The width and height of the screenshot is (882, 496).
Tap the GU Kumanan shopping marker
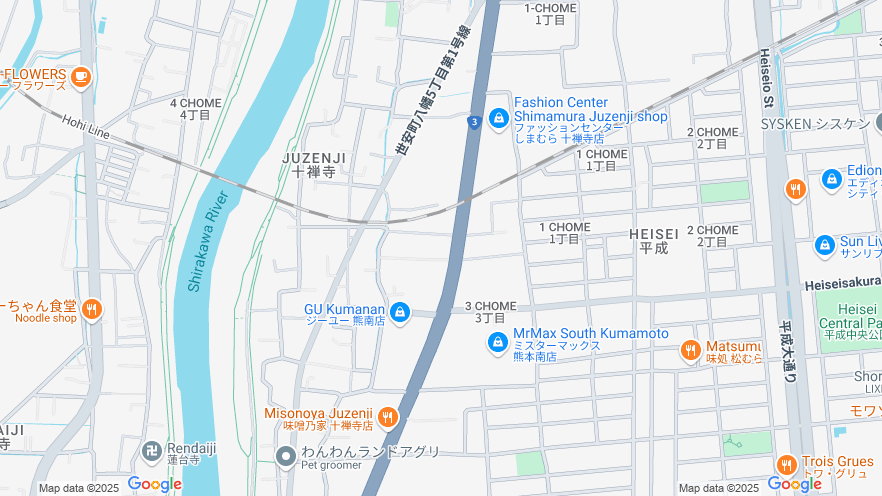point(400,313)
